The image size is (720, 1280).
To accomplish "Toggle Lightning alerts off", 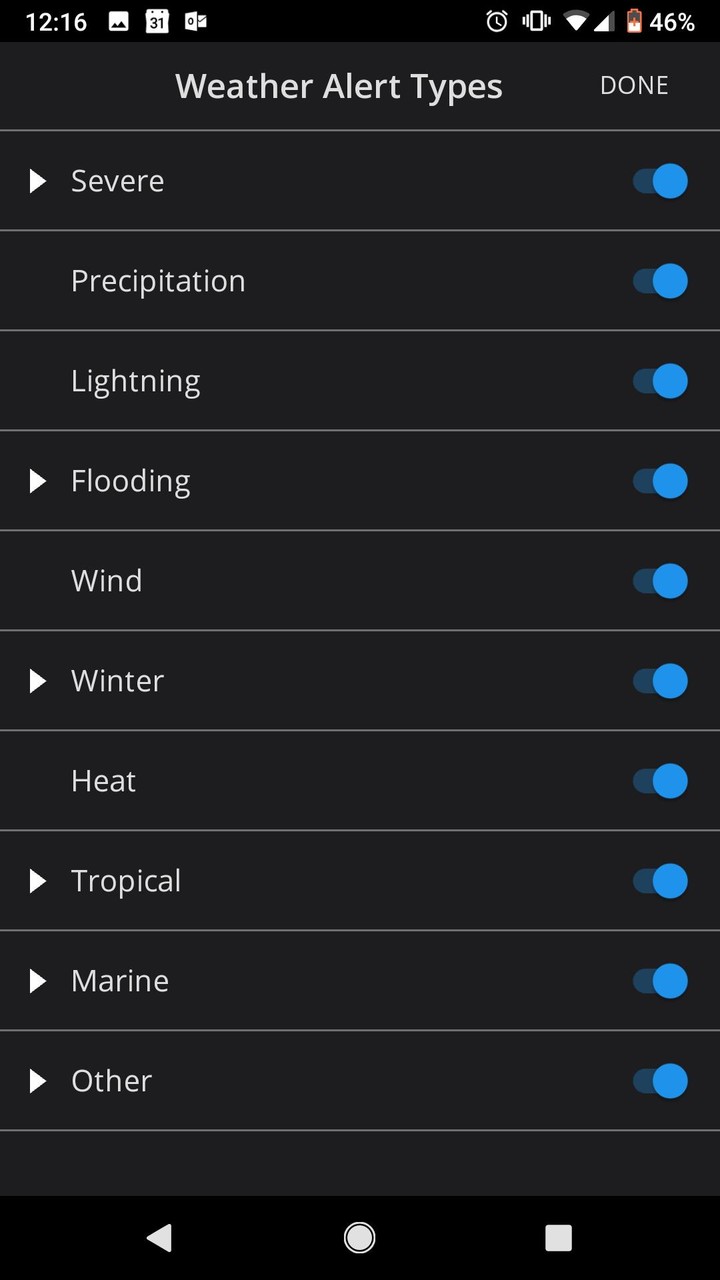I will 660,381.
